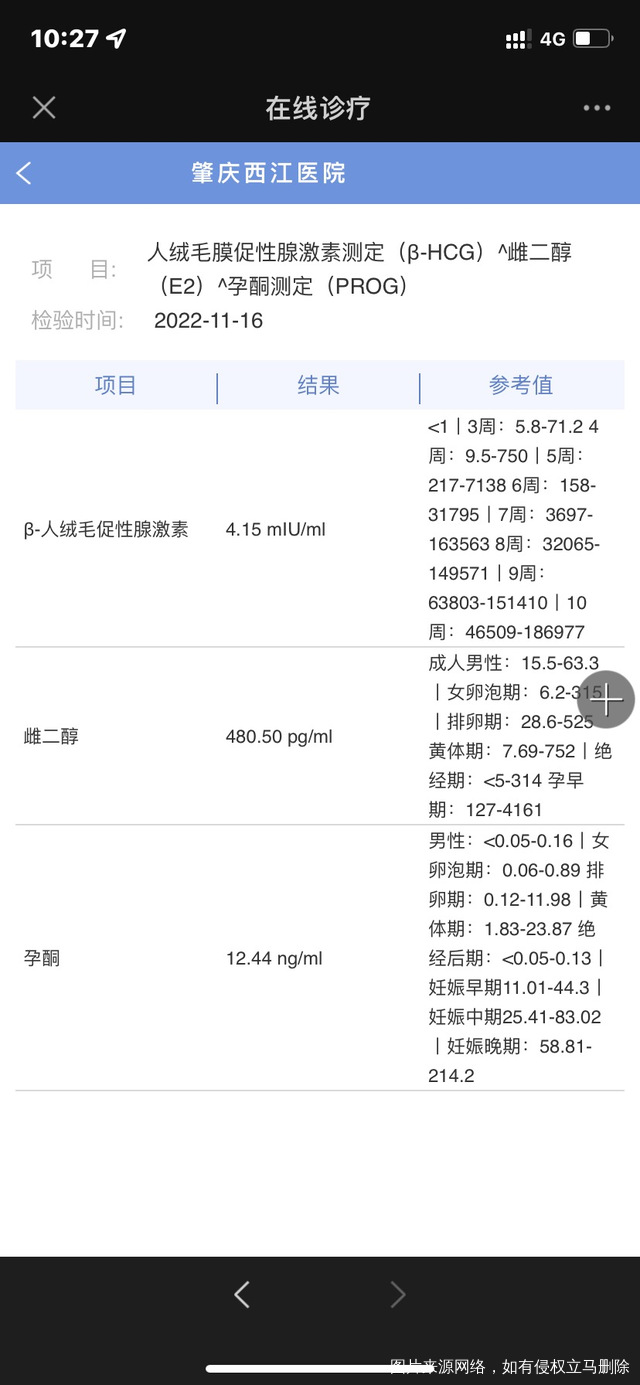Navigate back with bottom left arrow

click(x=242, y=1295)
